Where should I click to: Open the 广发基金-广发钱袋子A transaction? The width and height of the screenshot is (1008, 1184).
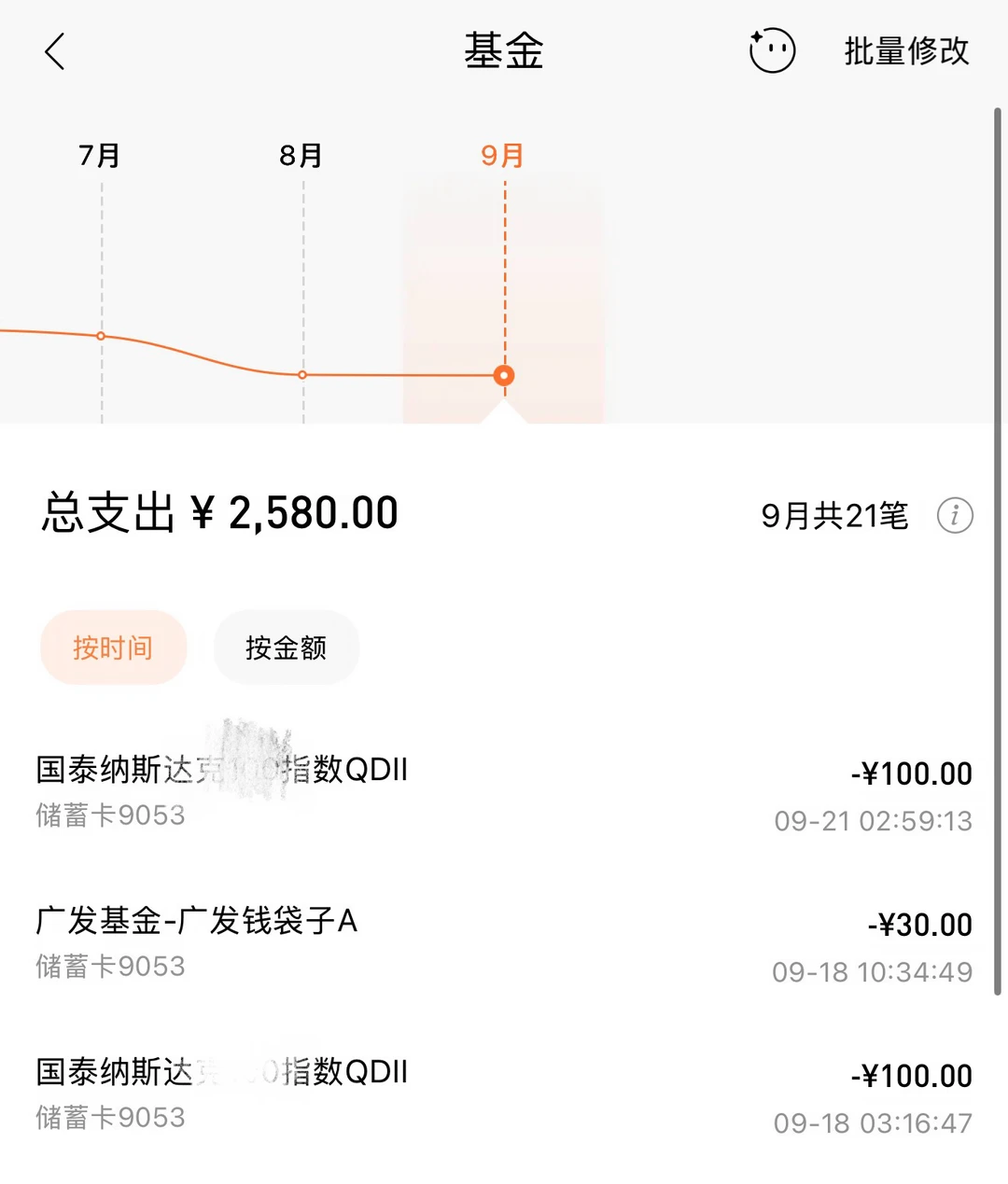[x=504, y=944]
